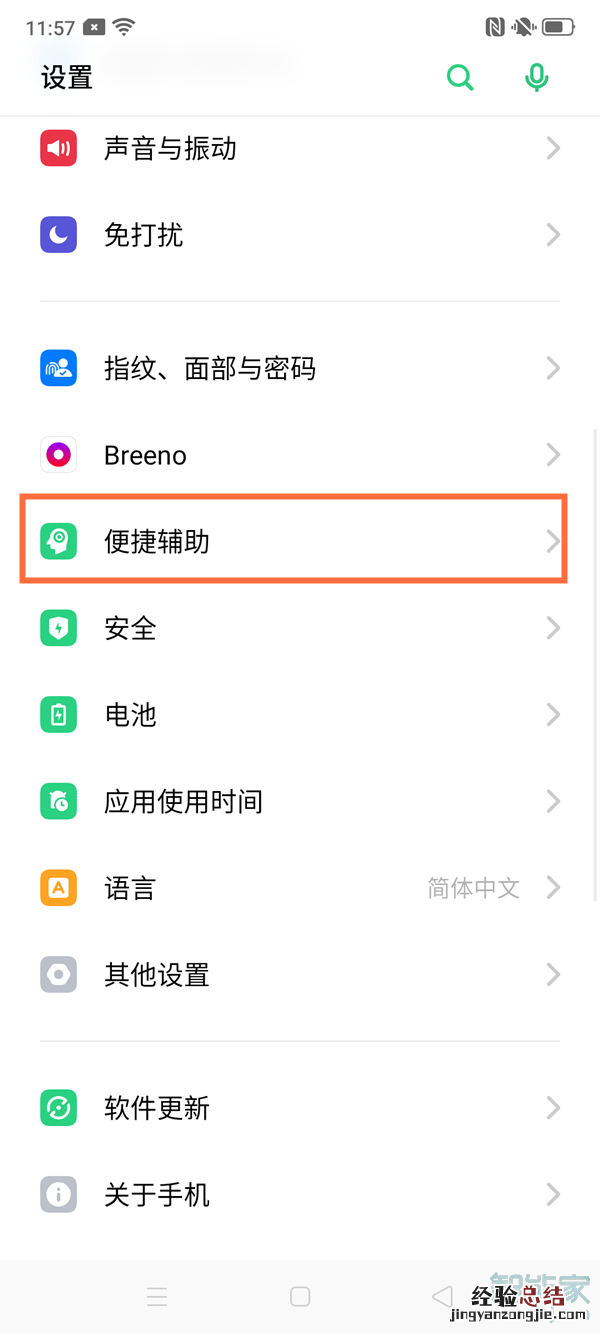Open 关于手机 page

pyautogui.click(x=300, y=1194)
